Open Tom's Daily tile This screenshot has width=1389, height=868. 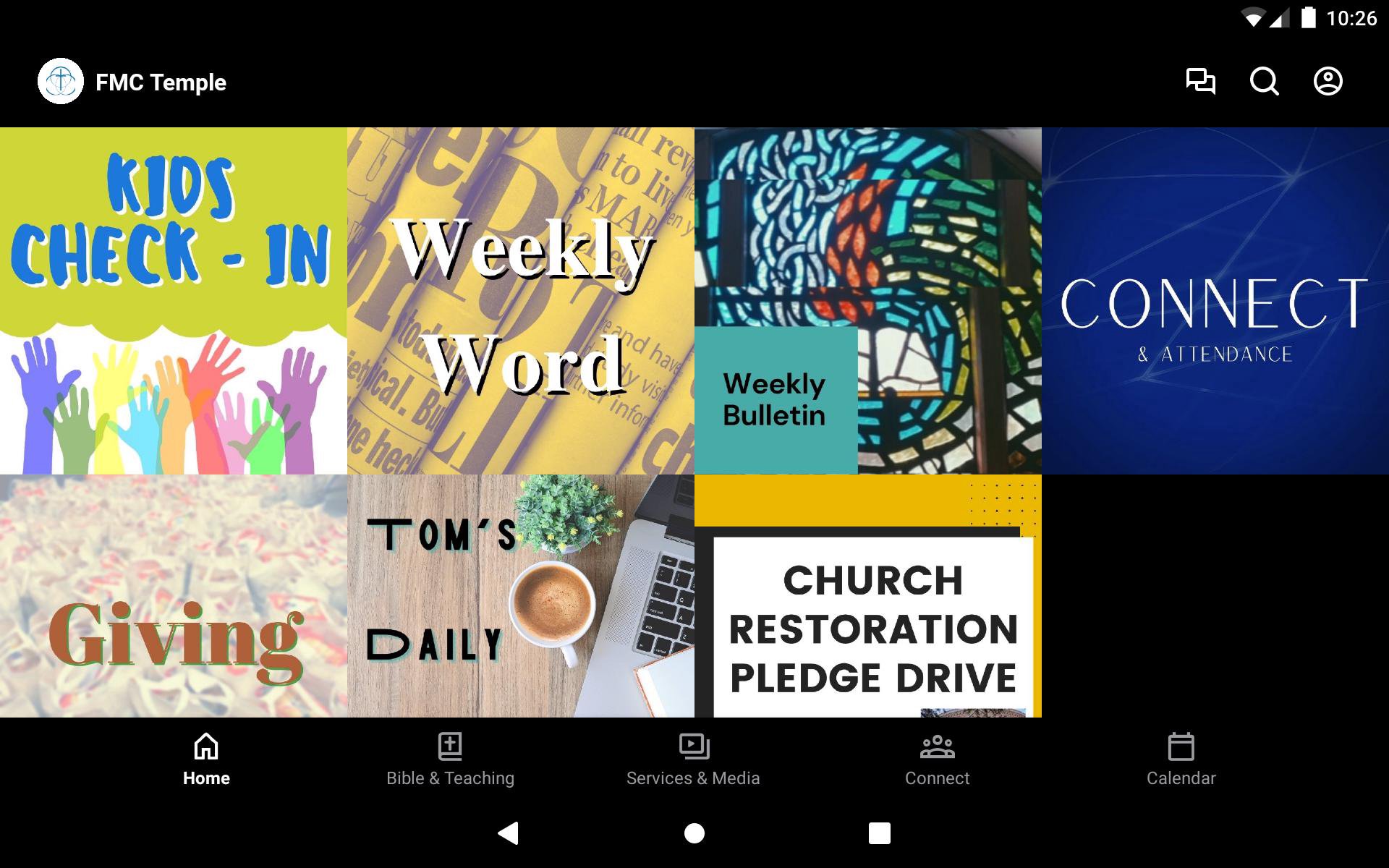pyautogui.click(x=521, y=596)
